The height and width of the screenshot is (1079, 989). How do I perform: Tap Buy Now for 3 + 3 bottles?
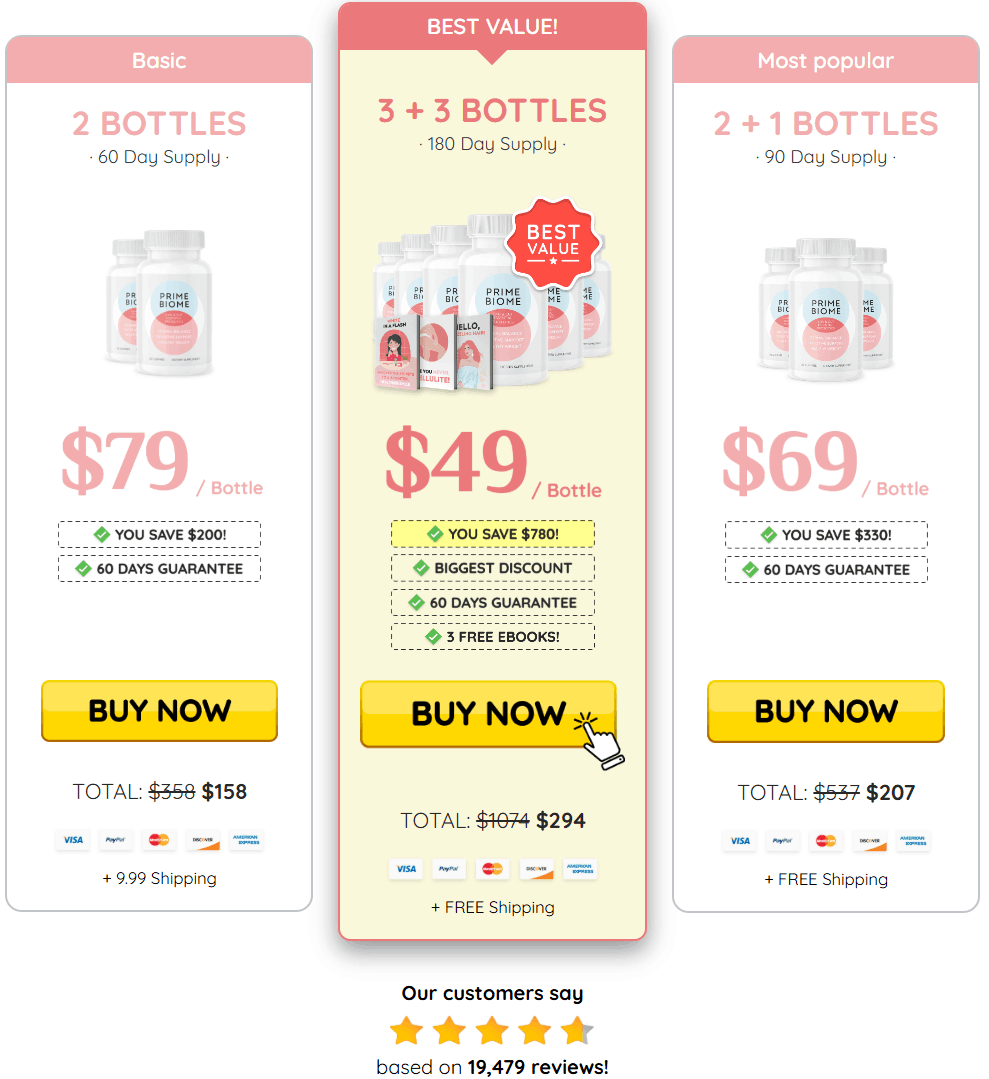[x=488, y=714]
